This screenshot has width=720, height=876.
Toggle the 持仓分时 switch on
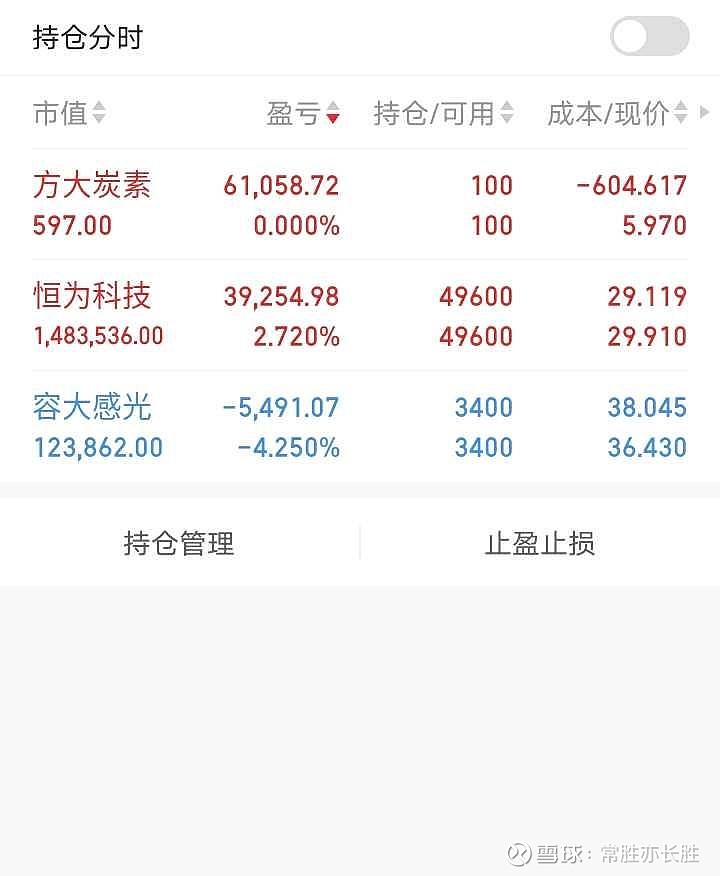pos(649,37)
